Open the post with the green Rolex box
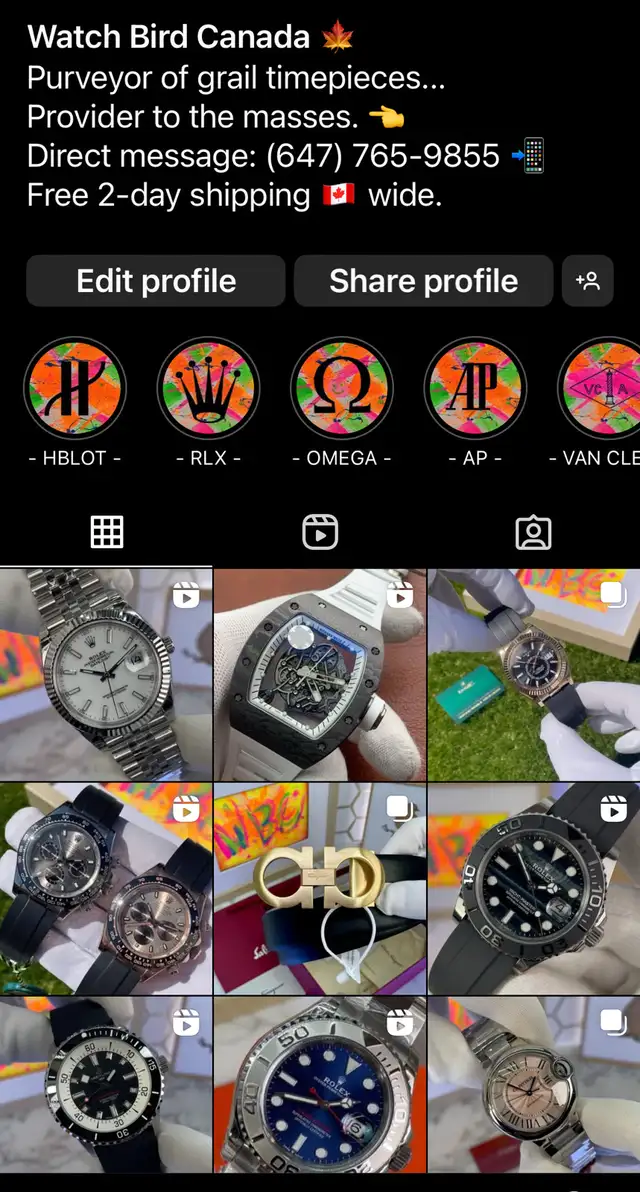Viewport: 640px width, 1192px height. tap(534, 674)
